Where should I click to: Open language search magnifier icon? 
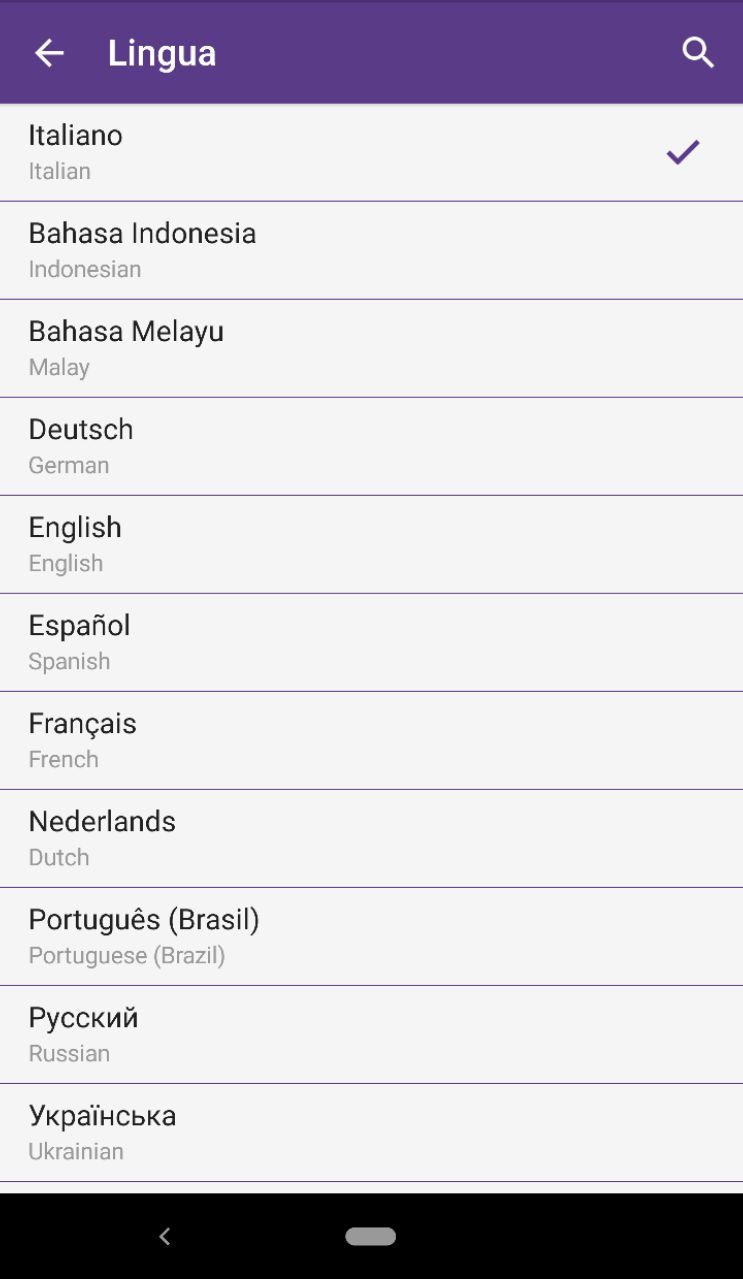698,53
